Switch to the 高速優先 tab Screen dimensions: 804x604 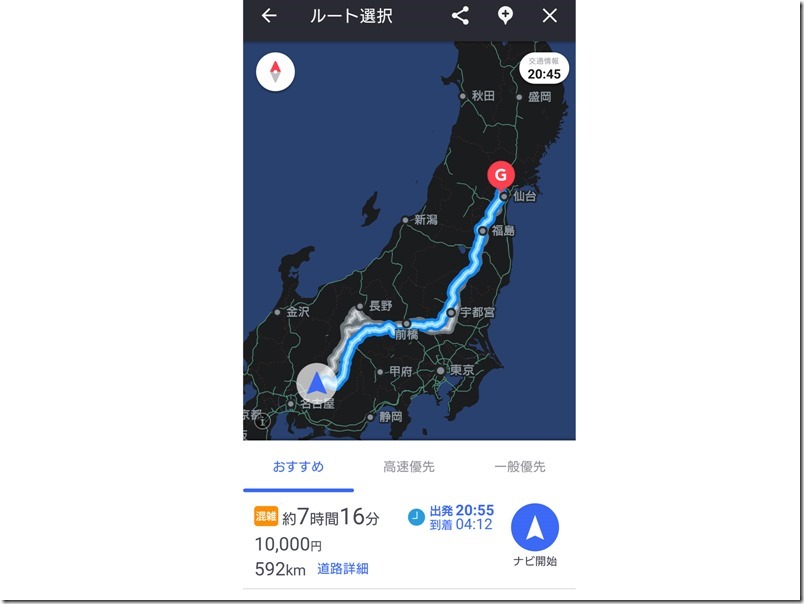(408, 466)
